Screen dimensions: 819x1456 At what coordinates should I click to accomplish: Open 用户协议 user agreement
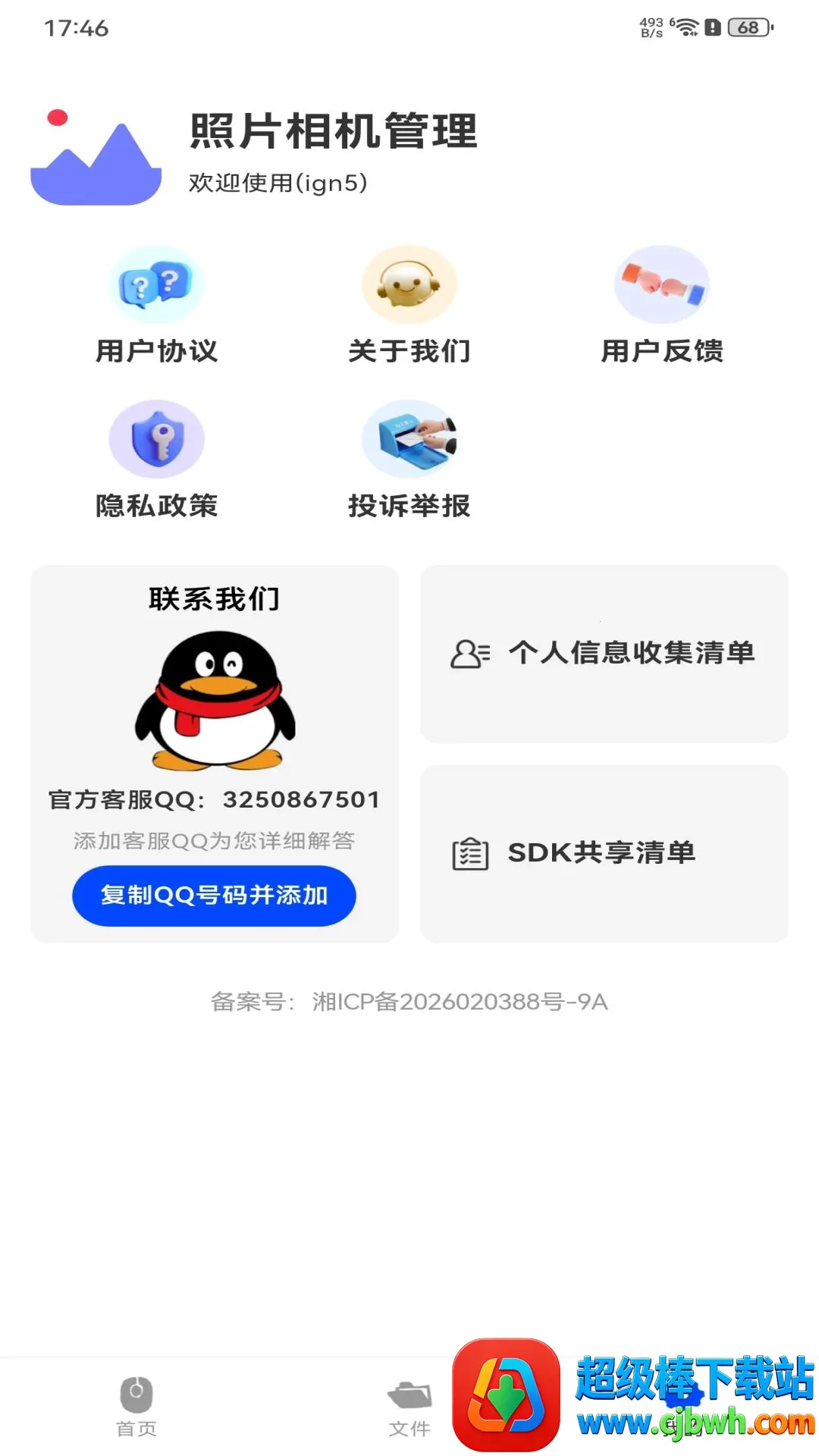156,306
